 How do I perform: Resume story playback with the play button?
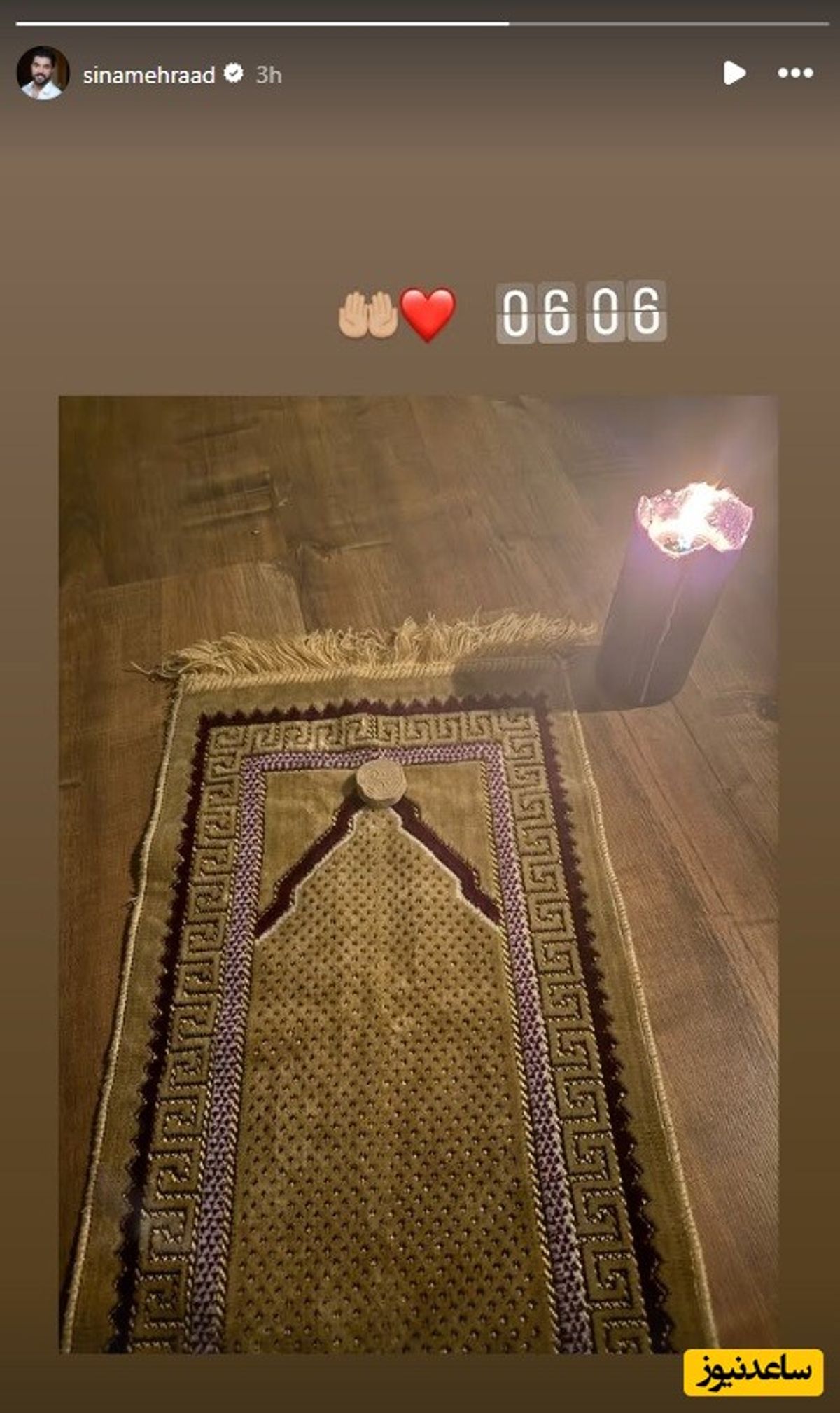733,73
